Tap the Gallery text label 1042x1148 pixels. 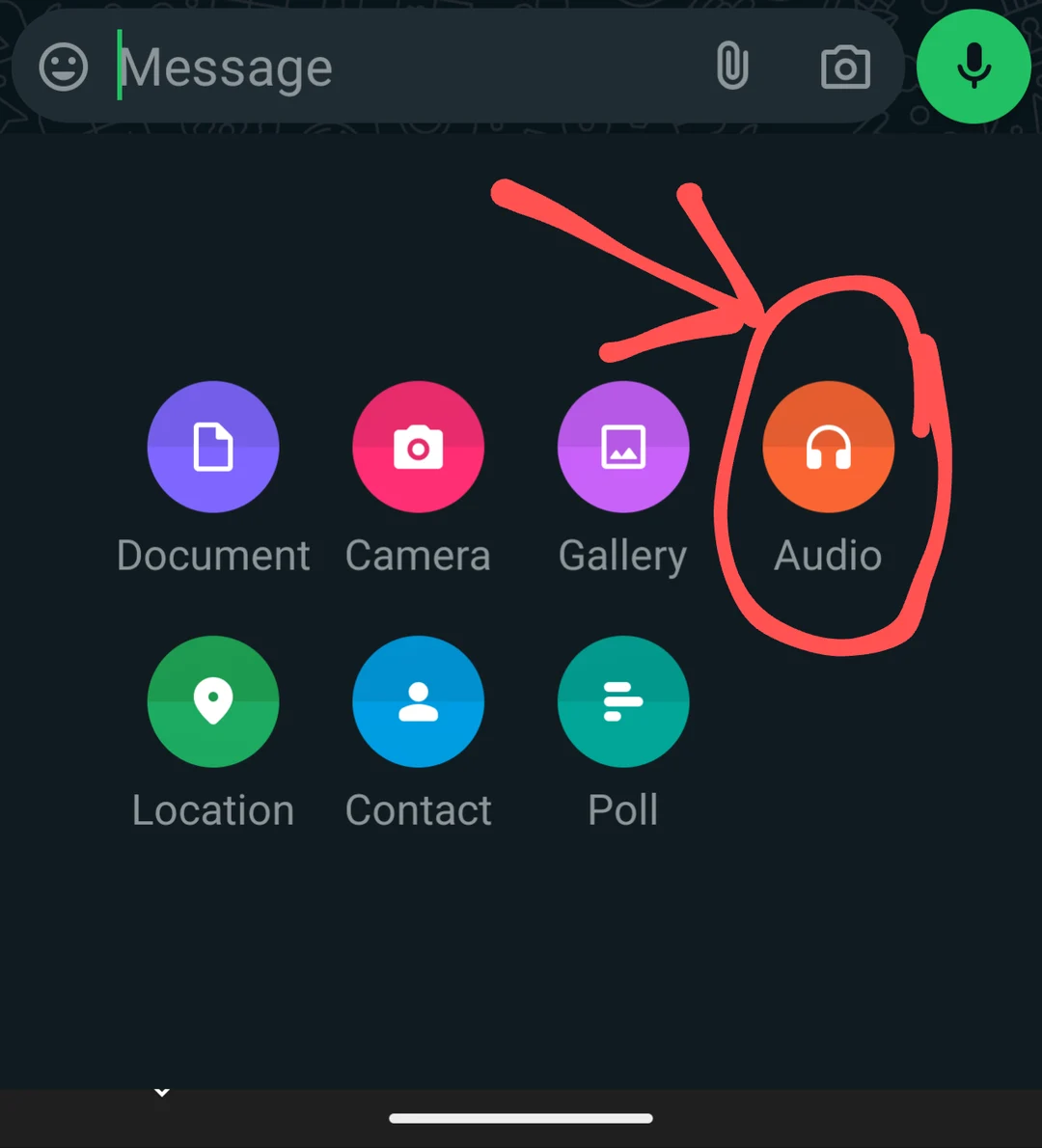tap(622, 555)
